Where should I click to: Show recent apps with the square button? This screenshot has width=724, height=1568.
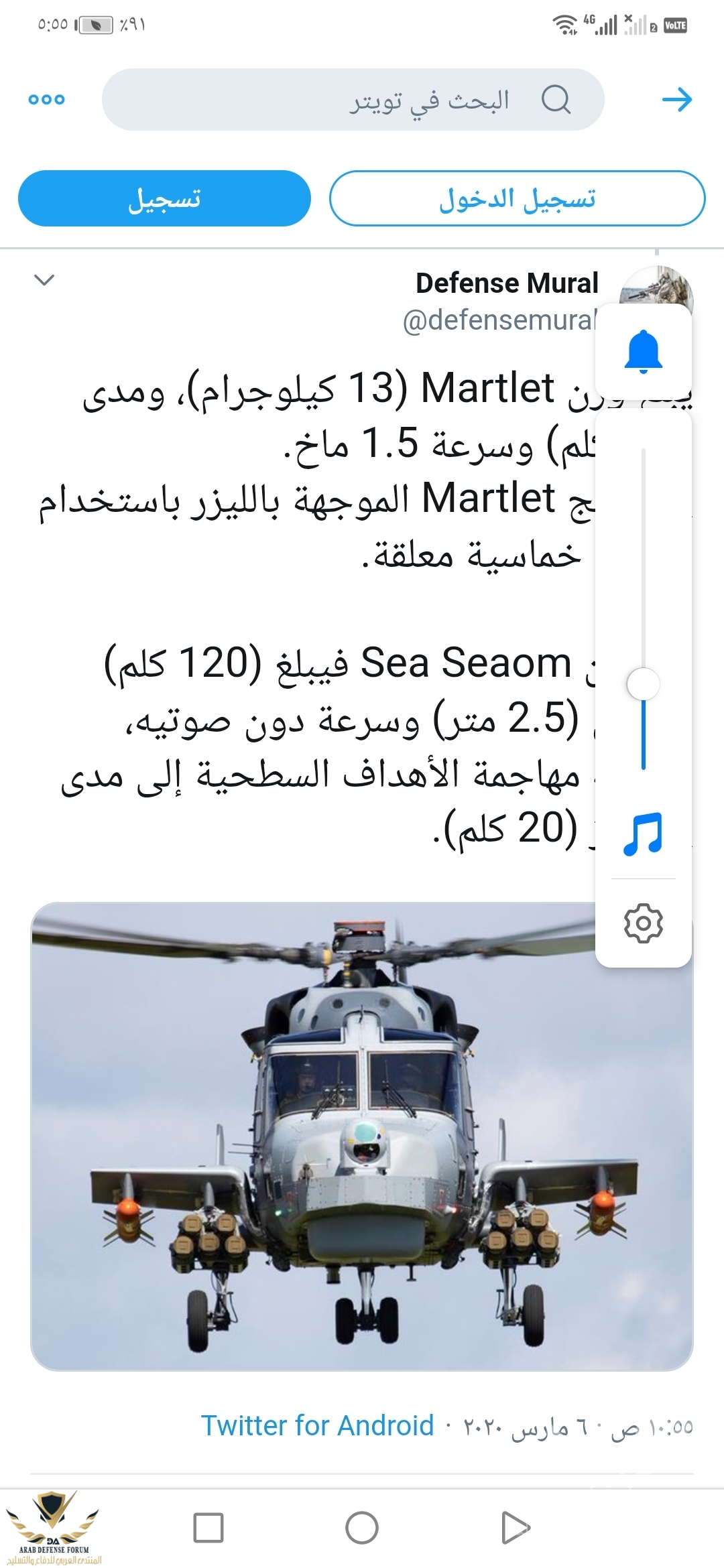coord(208,1528)
